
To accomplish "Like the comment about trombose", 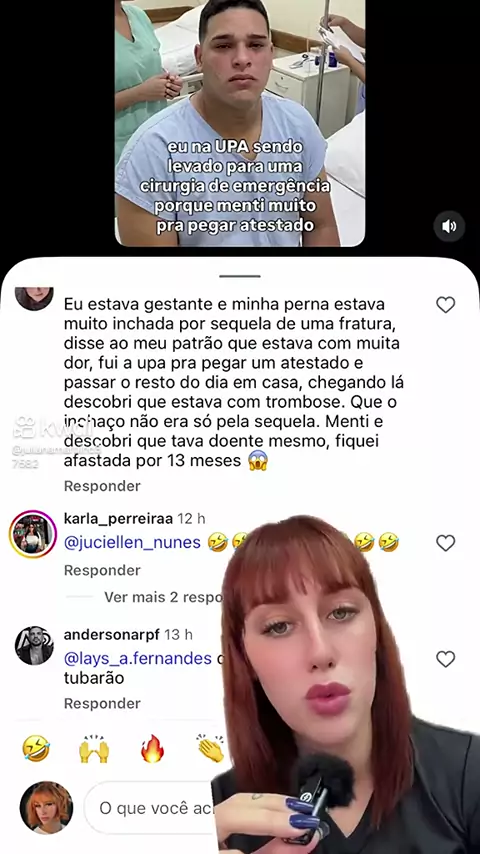I will pos(446,305).
